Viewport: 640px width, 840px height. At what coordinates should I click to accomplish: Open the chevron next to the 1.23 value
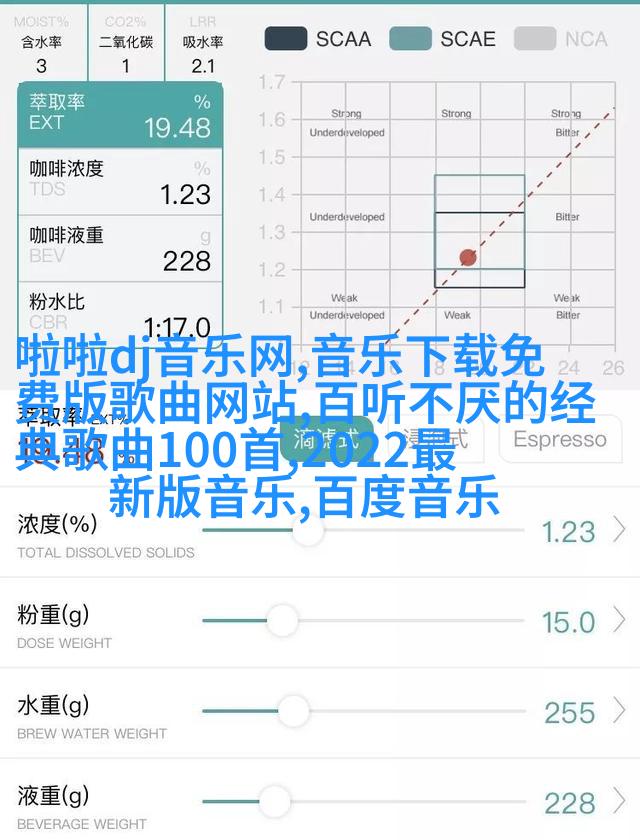pos(620,530)
